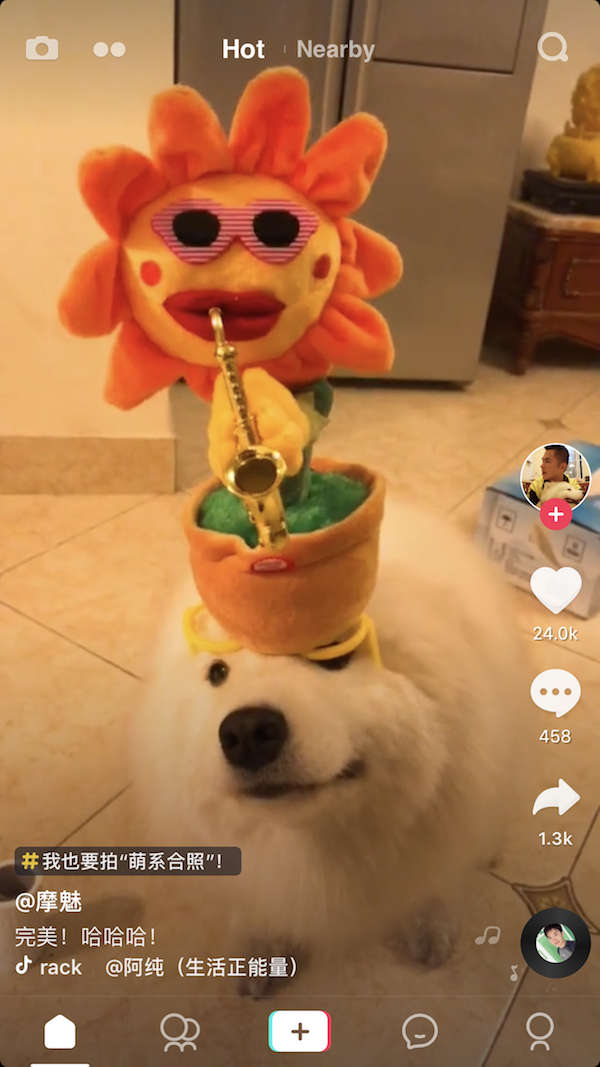
Task: Open the spinning music disc
Action: point(555,942)
